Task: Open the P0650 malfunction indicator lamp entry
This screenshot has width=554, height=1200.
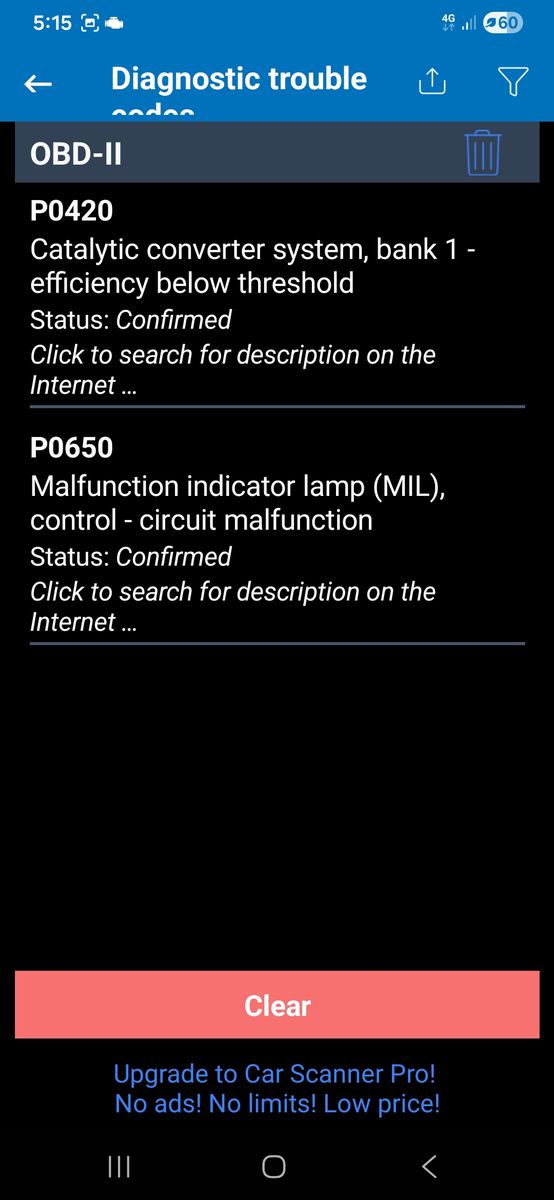Action: [277, 532]
